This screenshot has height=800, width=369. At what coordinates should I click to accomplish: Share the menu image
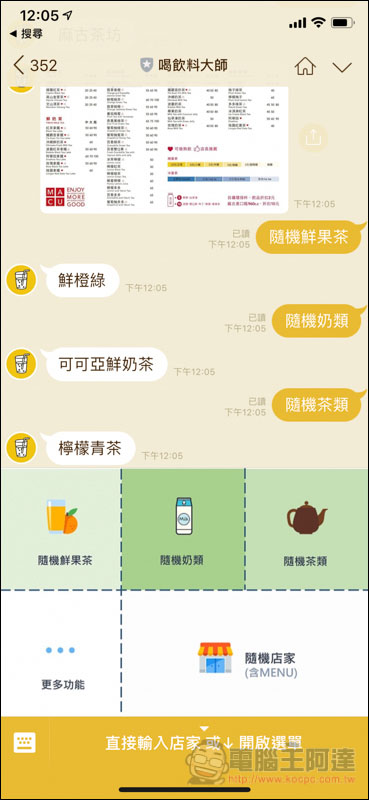coord(311,136)
